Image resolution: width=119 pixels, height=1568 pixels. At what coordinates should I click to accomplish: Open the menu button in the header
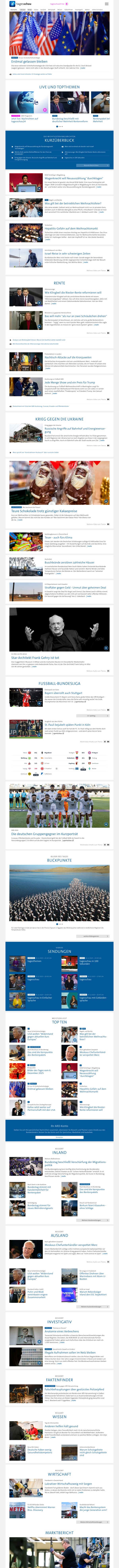coord(107,4)
